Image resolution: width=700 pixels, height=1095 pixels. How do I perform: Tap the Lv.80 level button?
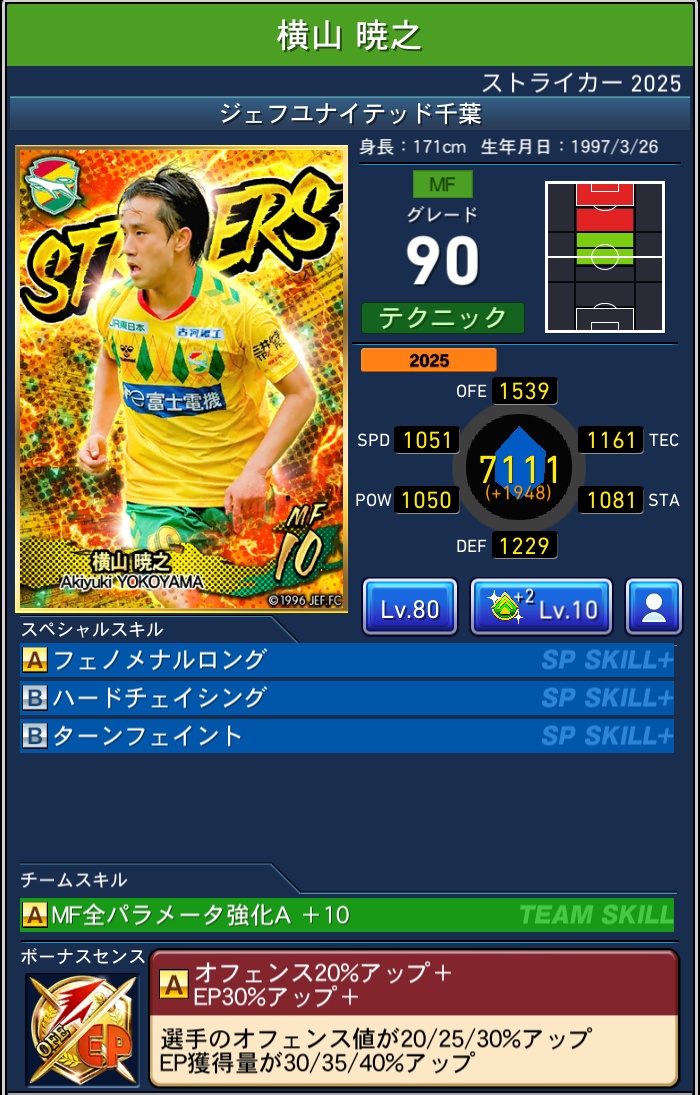(409, 607)
